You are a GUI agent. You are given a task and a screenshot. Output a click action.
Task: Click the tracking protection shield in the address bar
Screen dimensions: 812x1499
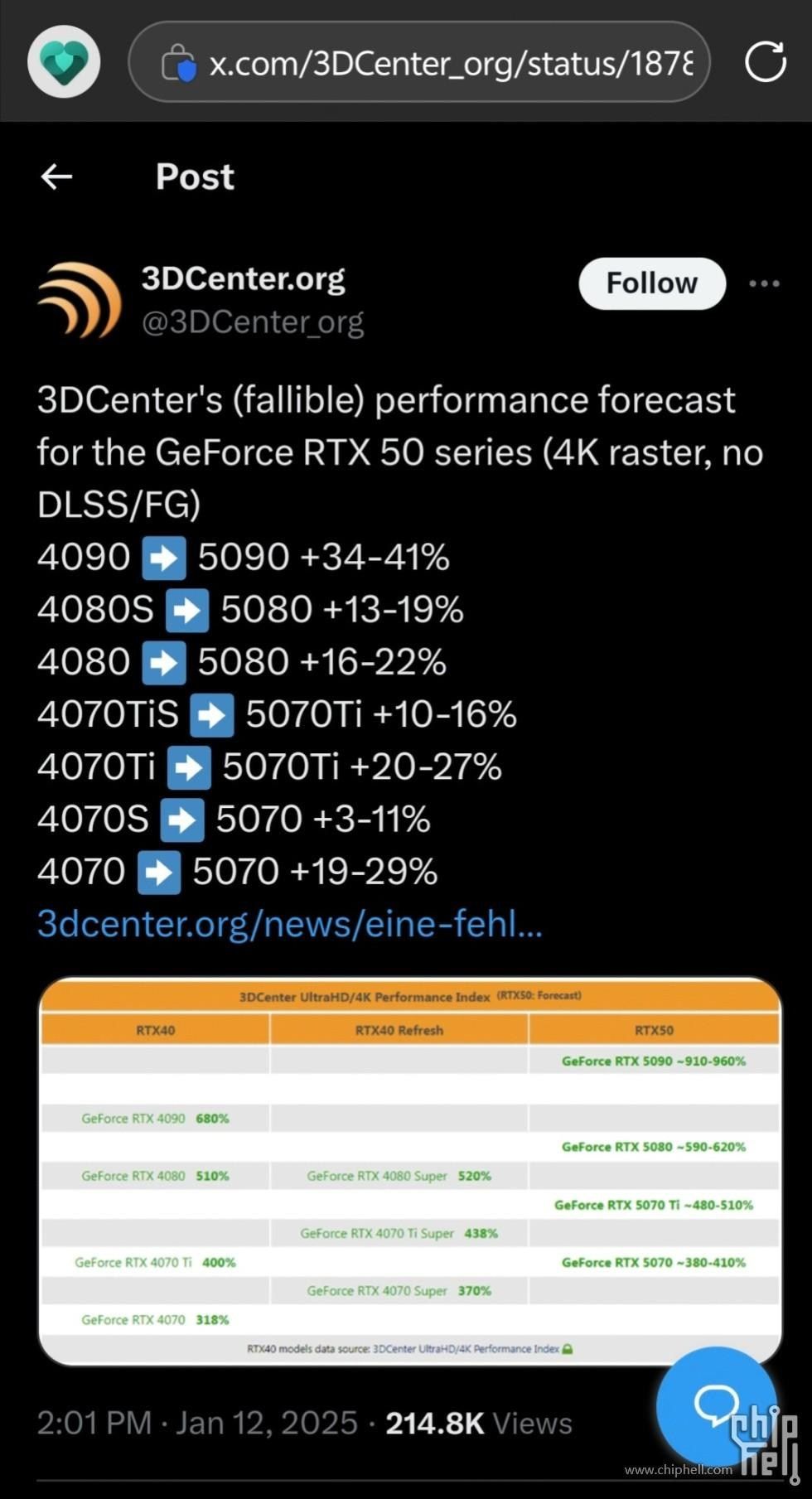184,61
